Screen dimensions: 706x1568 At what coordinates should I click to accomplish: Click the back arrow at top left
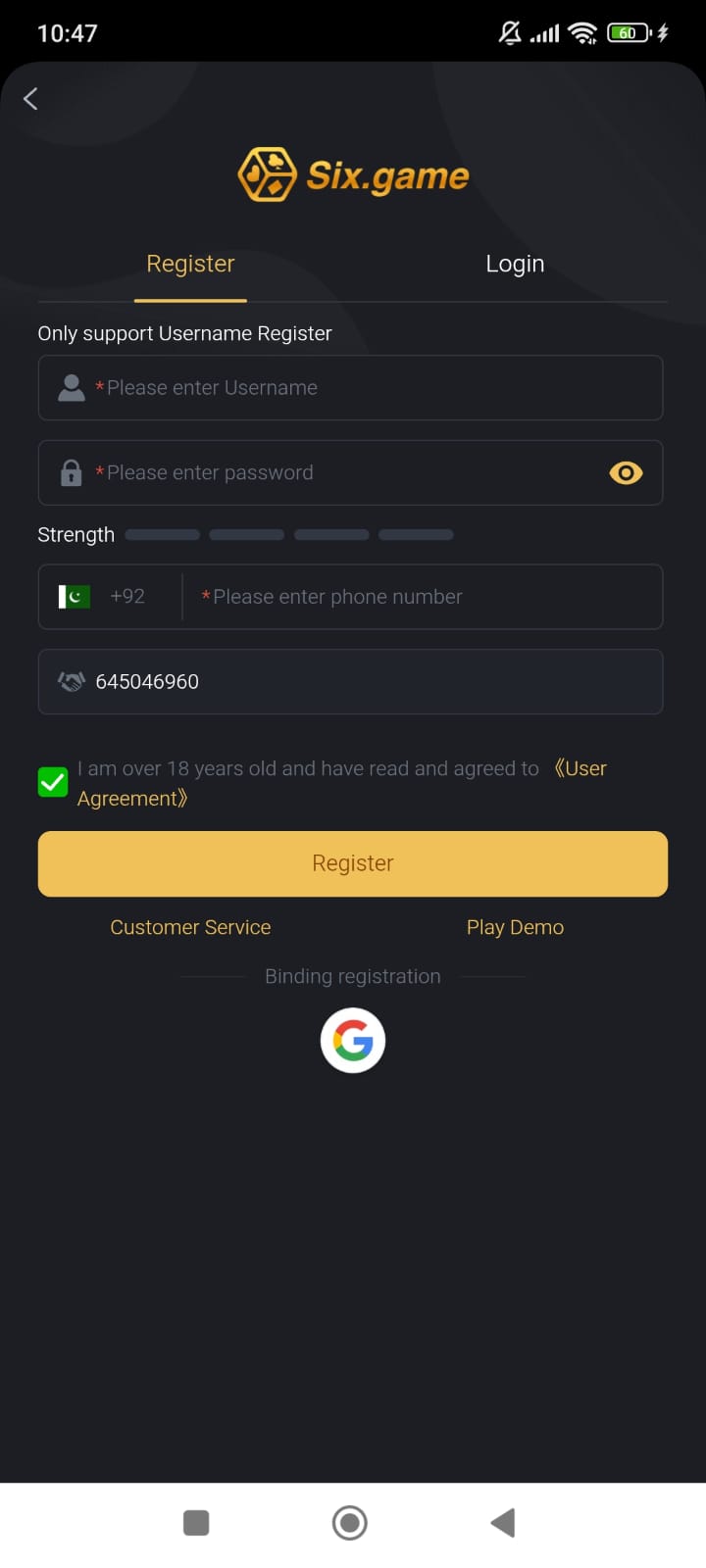[x=29, y=98]
